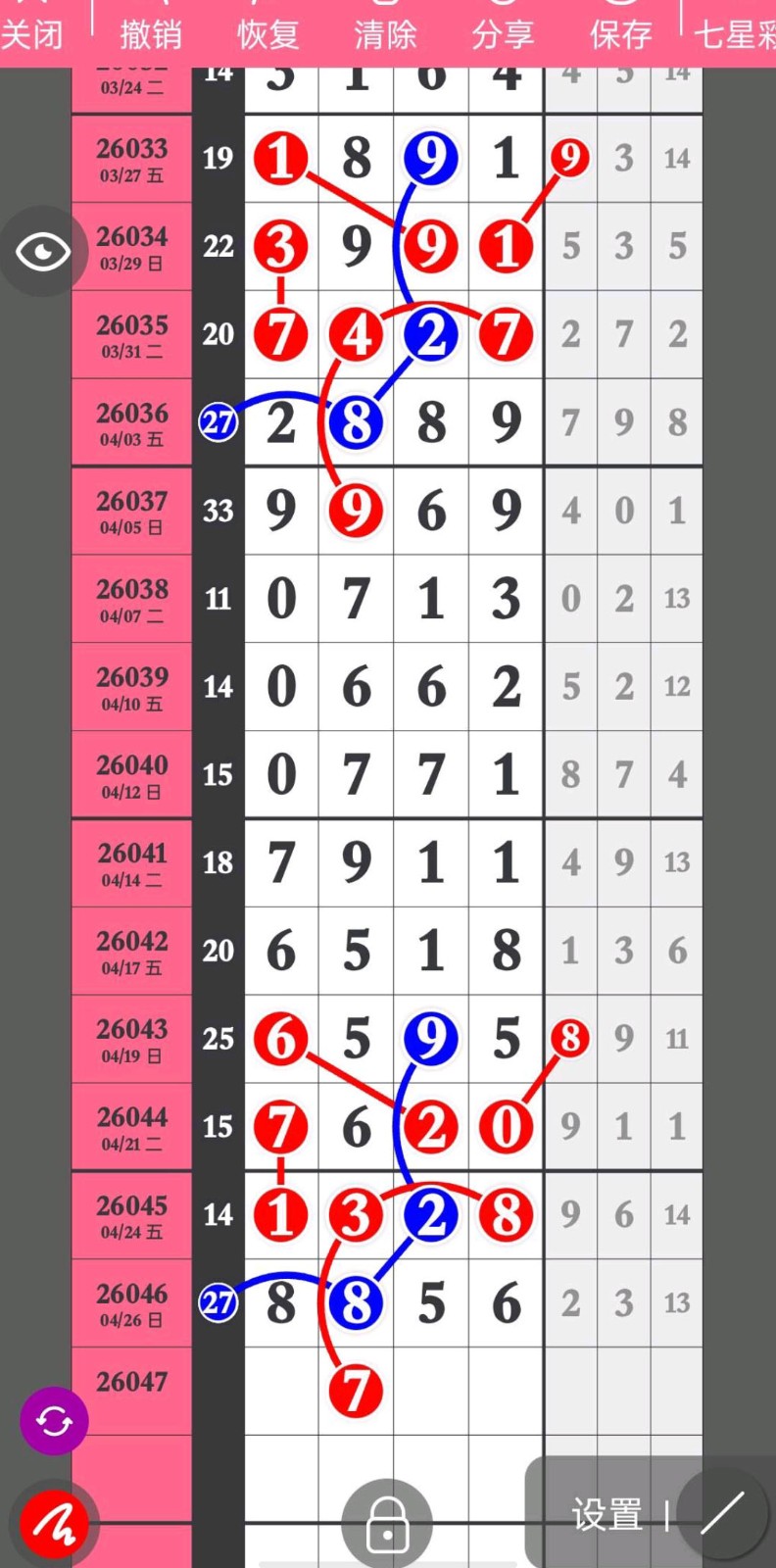Image resolution: width=776 pixels, height=1568 pixels.
Task: Tap the purple refresh button
Action: 54,1421
